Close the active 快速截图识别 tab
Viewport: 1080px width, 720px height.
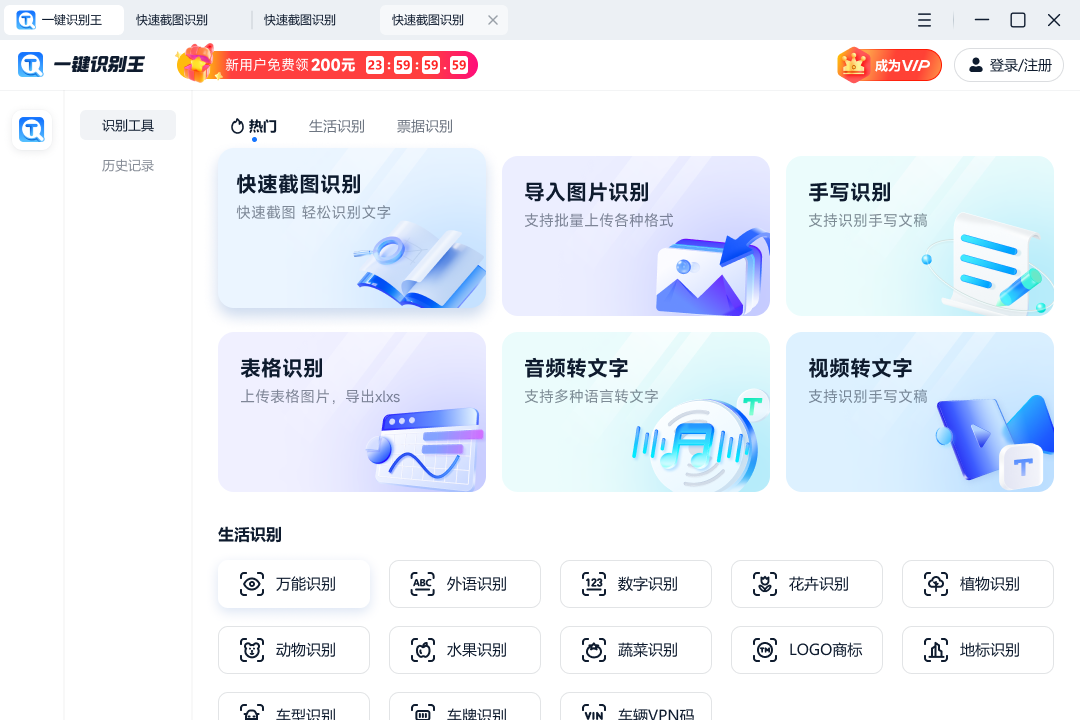click(492, 20)
